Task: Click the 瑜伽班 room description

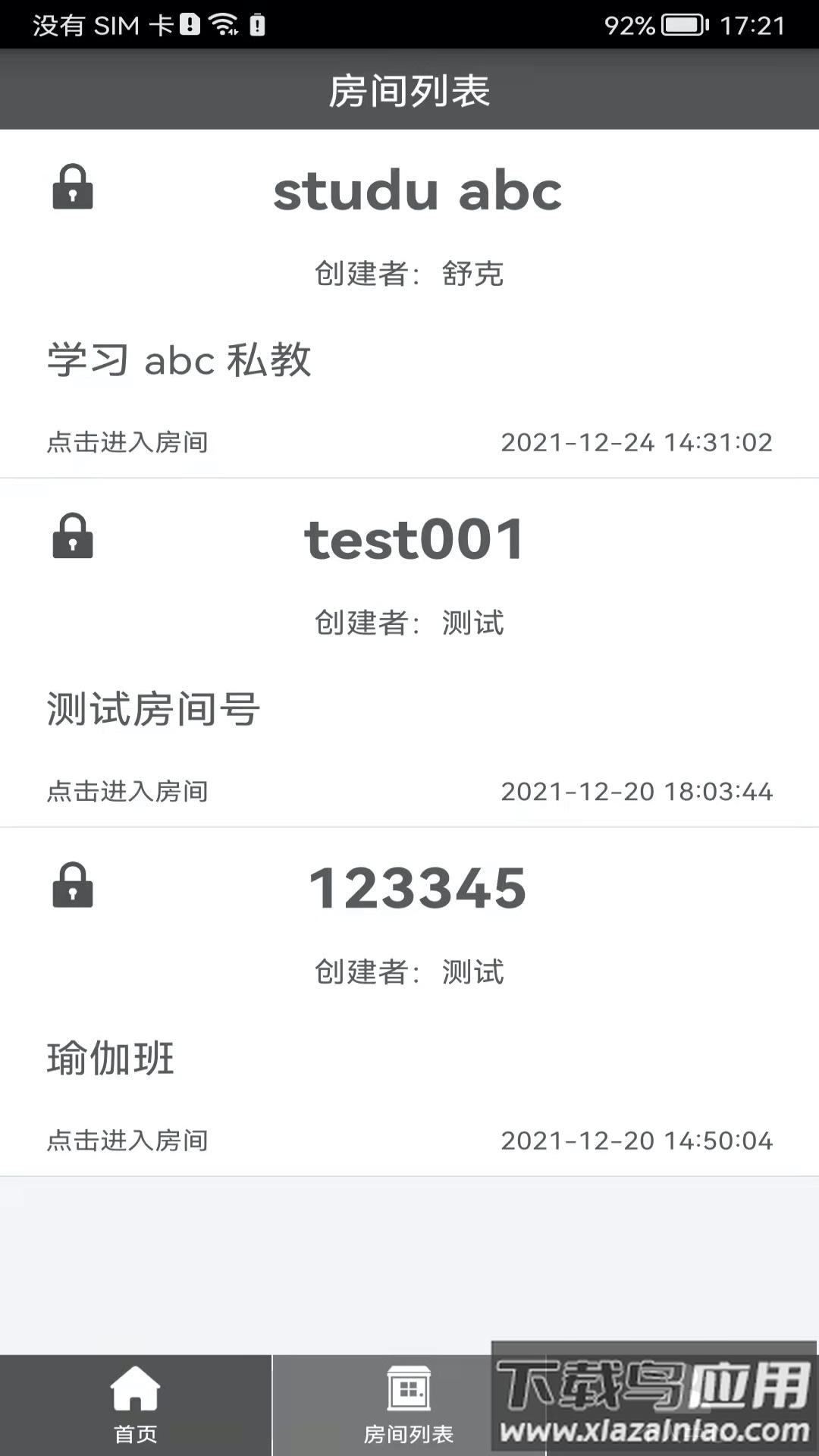Action: click(x=109, y=1058)
